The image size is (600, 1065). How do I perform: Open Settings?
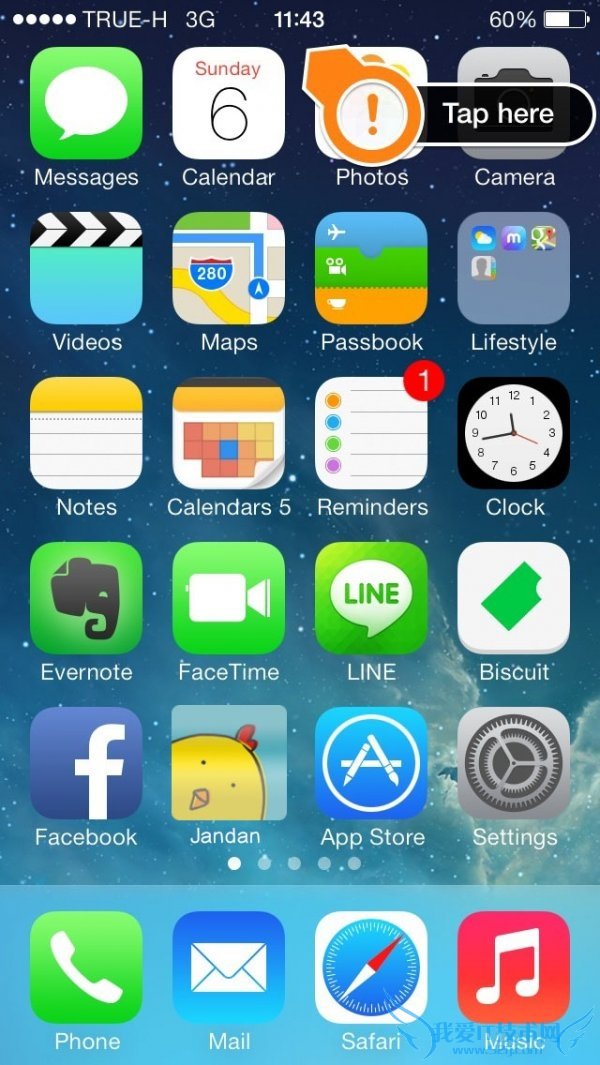click(x=514, y=763)
